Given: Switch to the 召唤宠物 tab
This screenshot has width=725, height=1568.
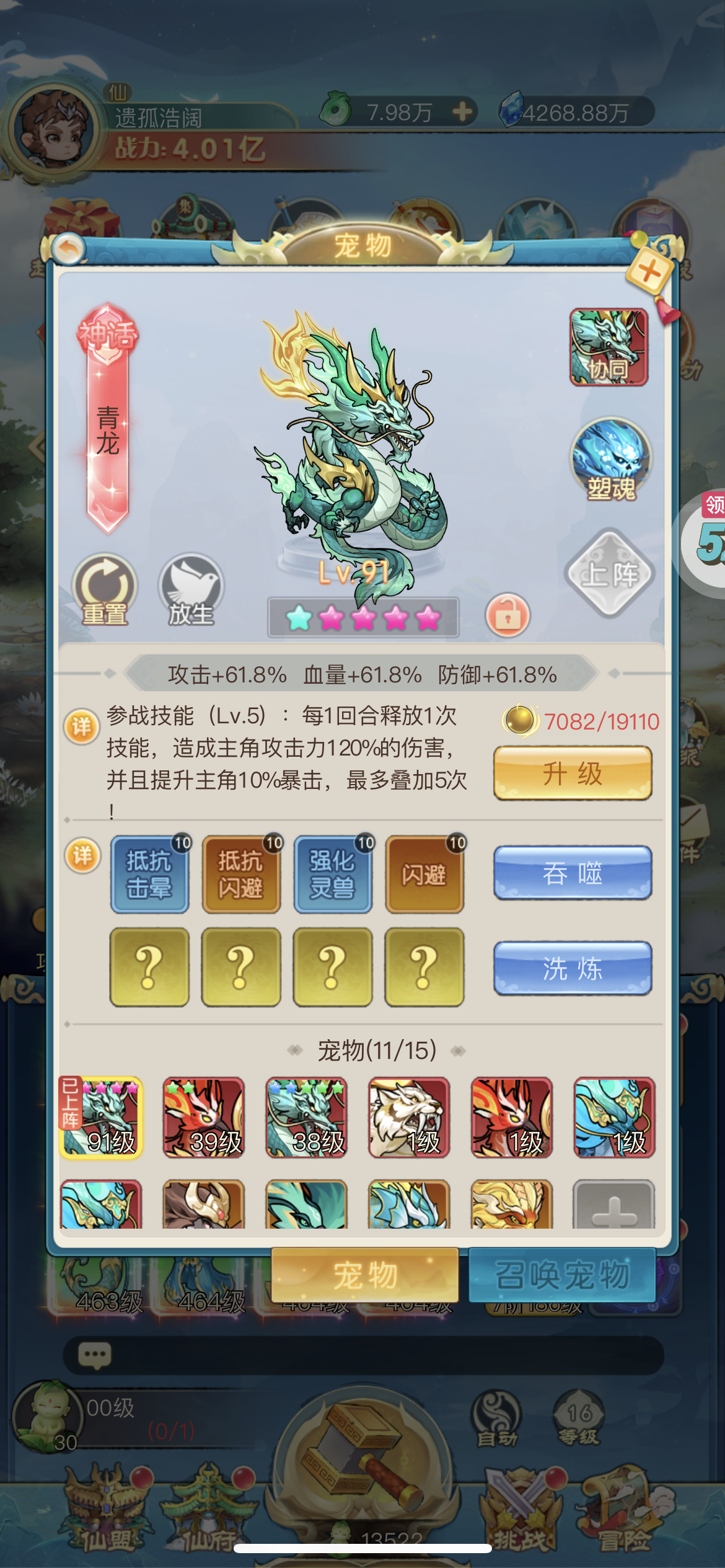Looking at the screenshot, I should point(562,1275).
